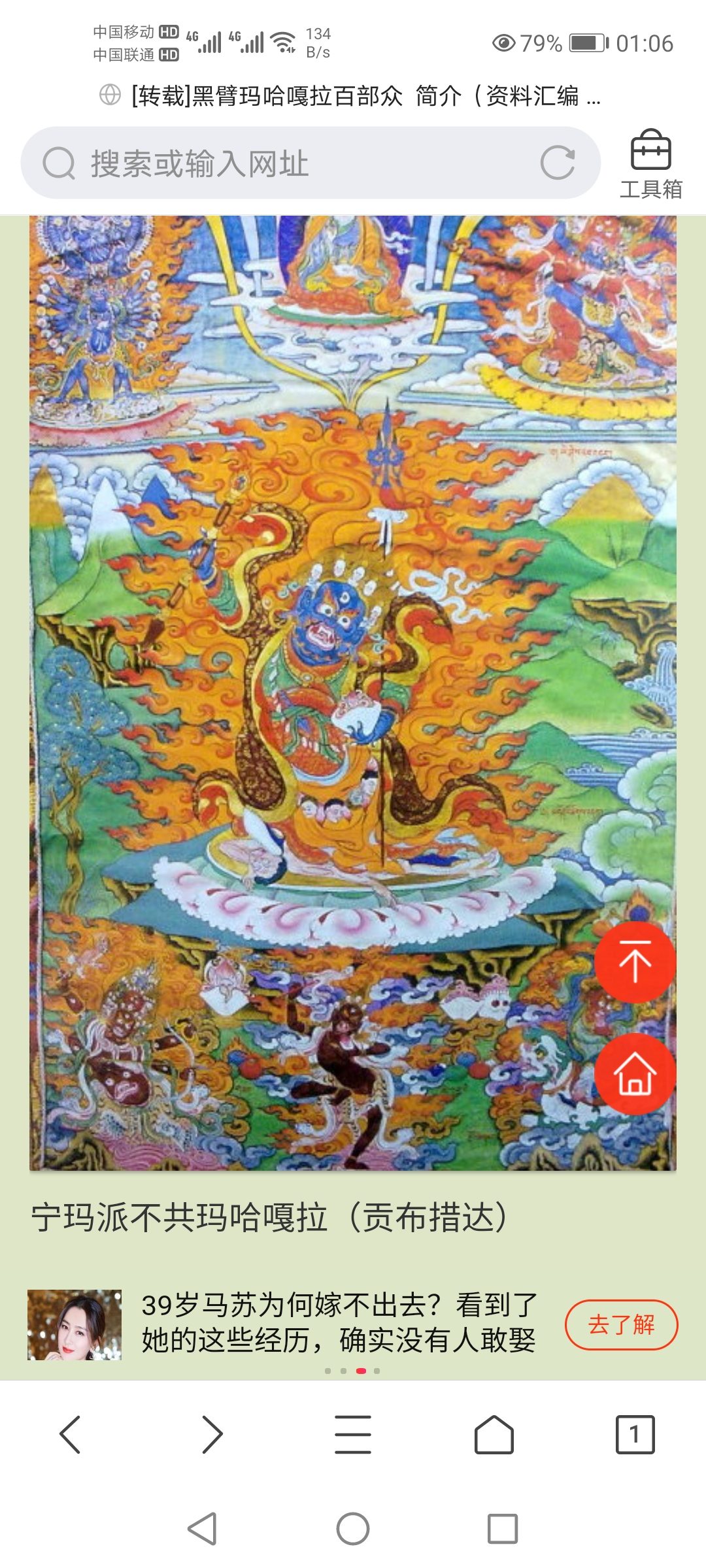Open the 工具箱 toolbox
706x1568 pixels.
click(650, 165)
